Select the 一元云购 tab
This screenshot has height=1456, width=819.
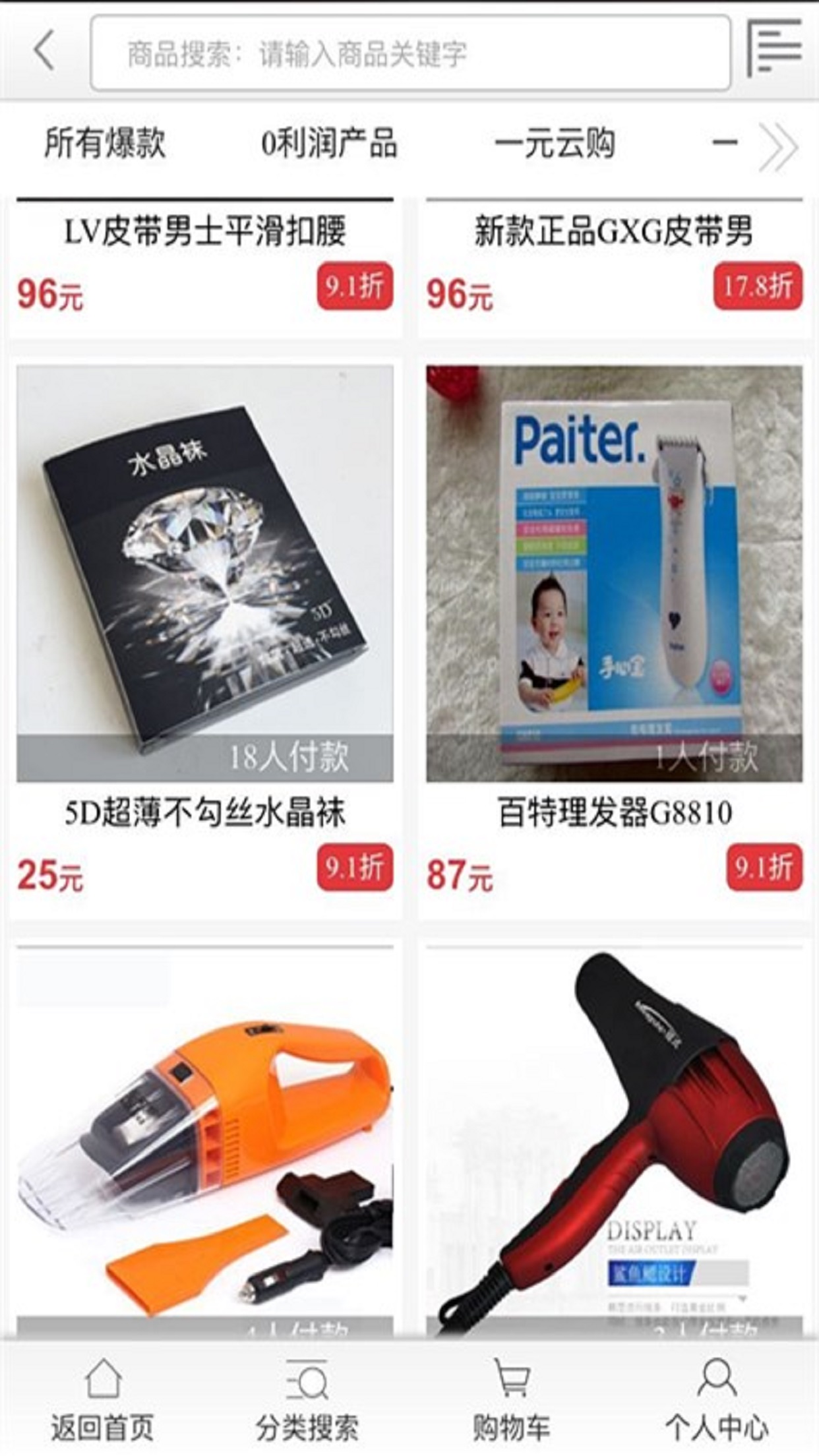point(554,144)
